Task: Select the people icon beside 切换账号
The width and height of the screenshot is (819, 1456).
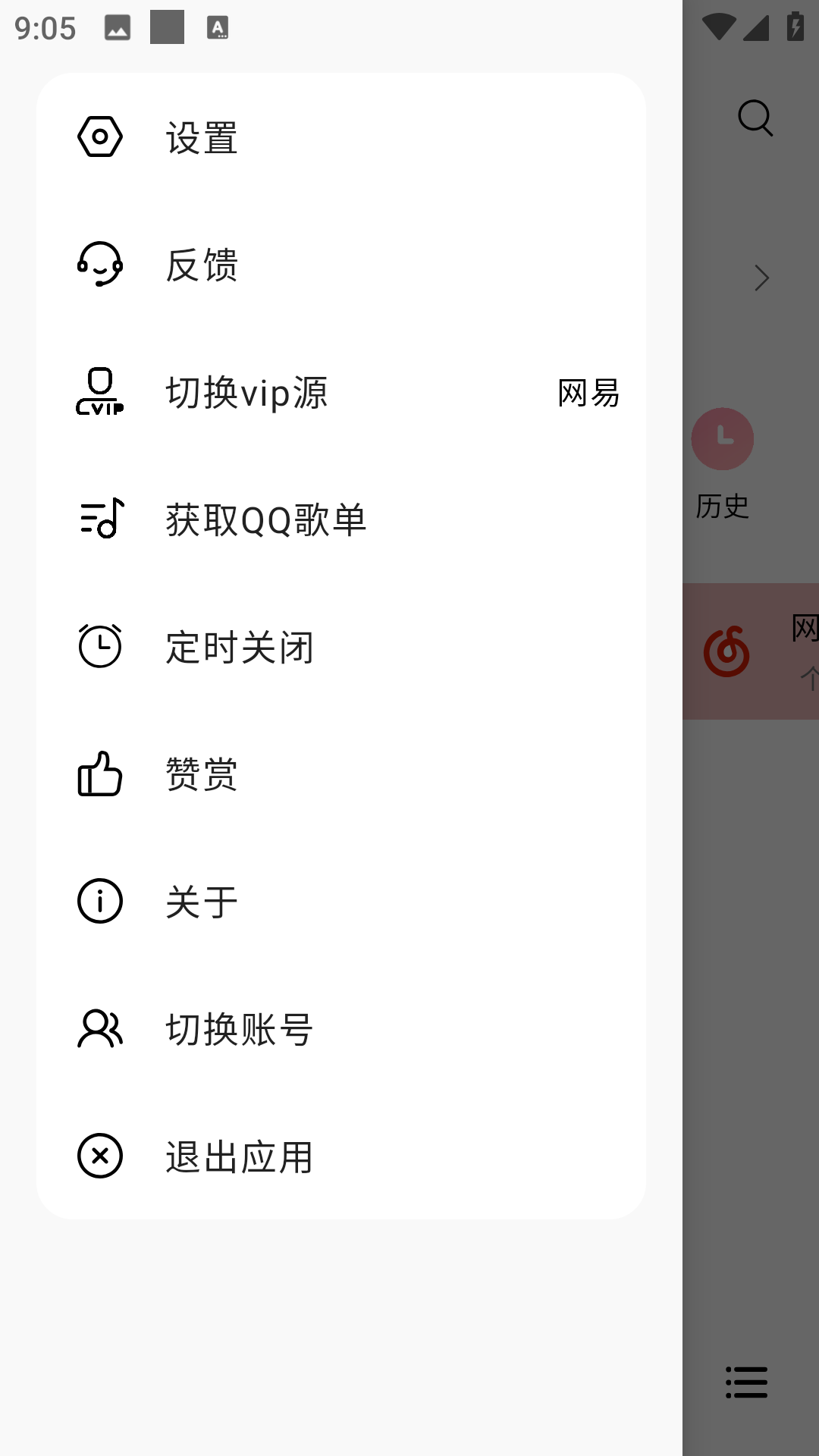Action: point(99,1029)
